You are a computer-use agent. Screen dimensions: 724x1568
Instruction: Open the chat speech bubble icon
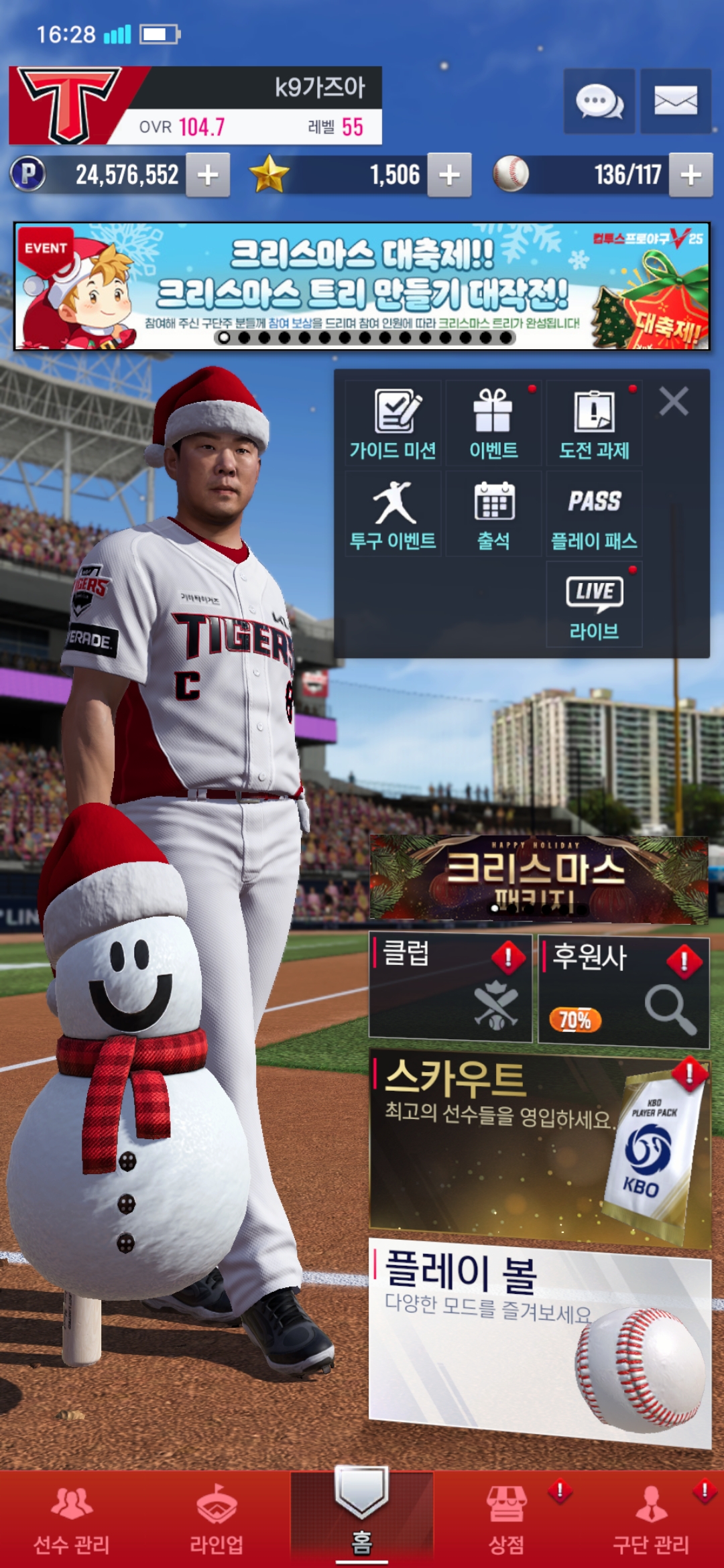[x=599, y=102]
